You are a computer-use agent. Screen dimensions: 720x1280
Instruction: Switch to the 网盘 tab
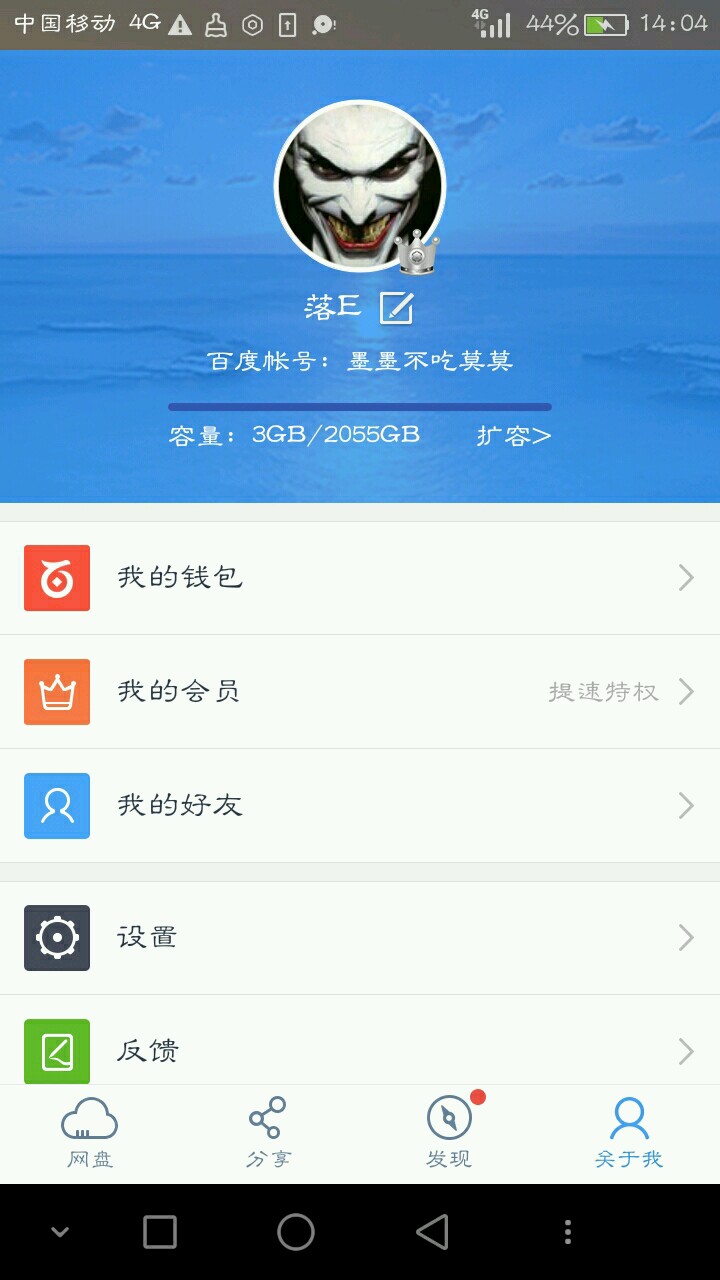pos(90,1134)
